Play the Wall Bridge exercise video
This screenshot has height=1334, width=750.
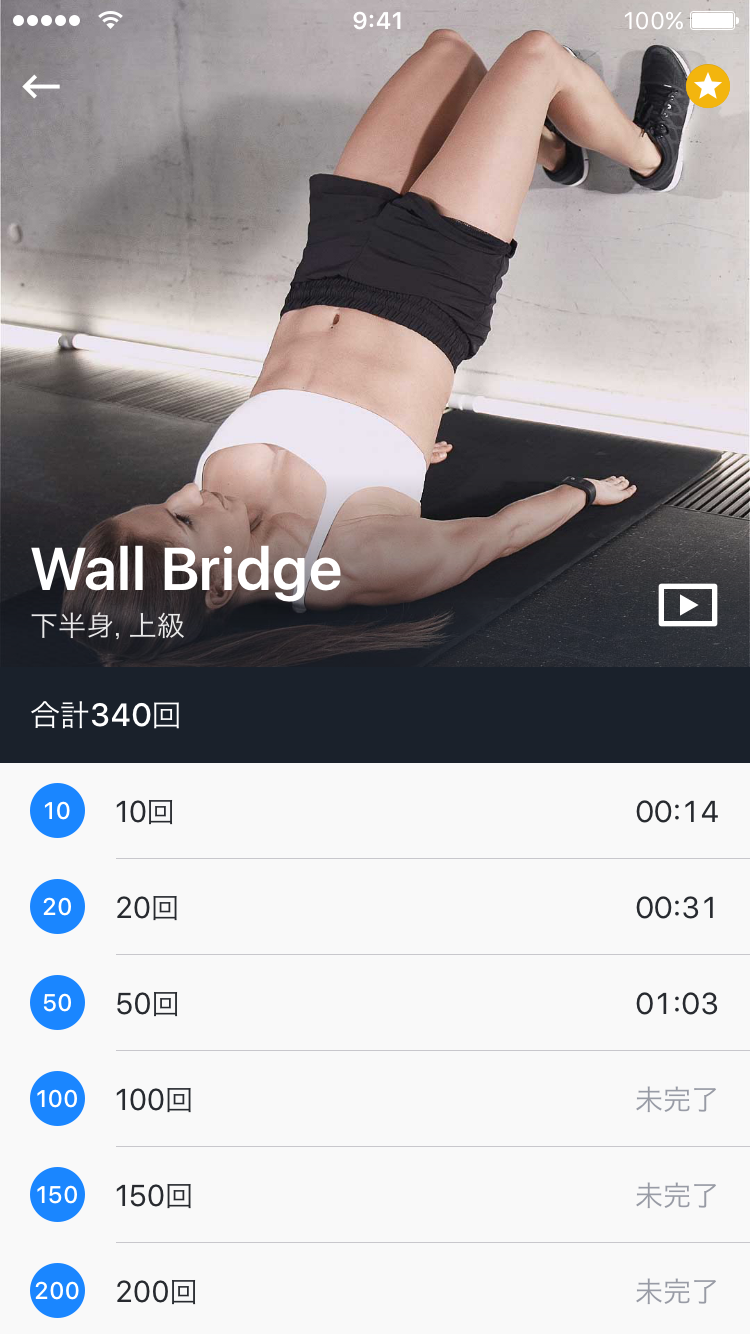click(x=688, y=605)
